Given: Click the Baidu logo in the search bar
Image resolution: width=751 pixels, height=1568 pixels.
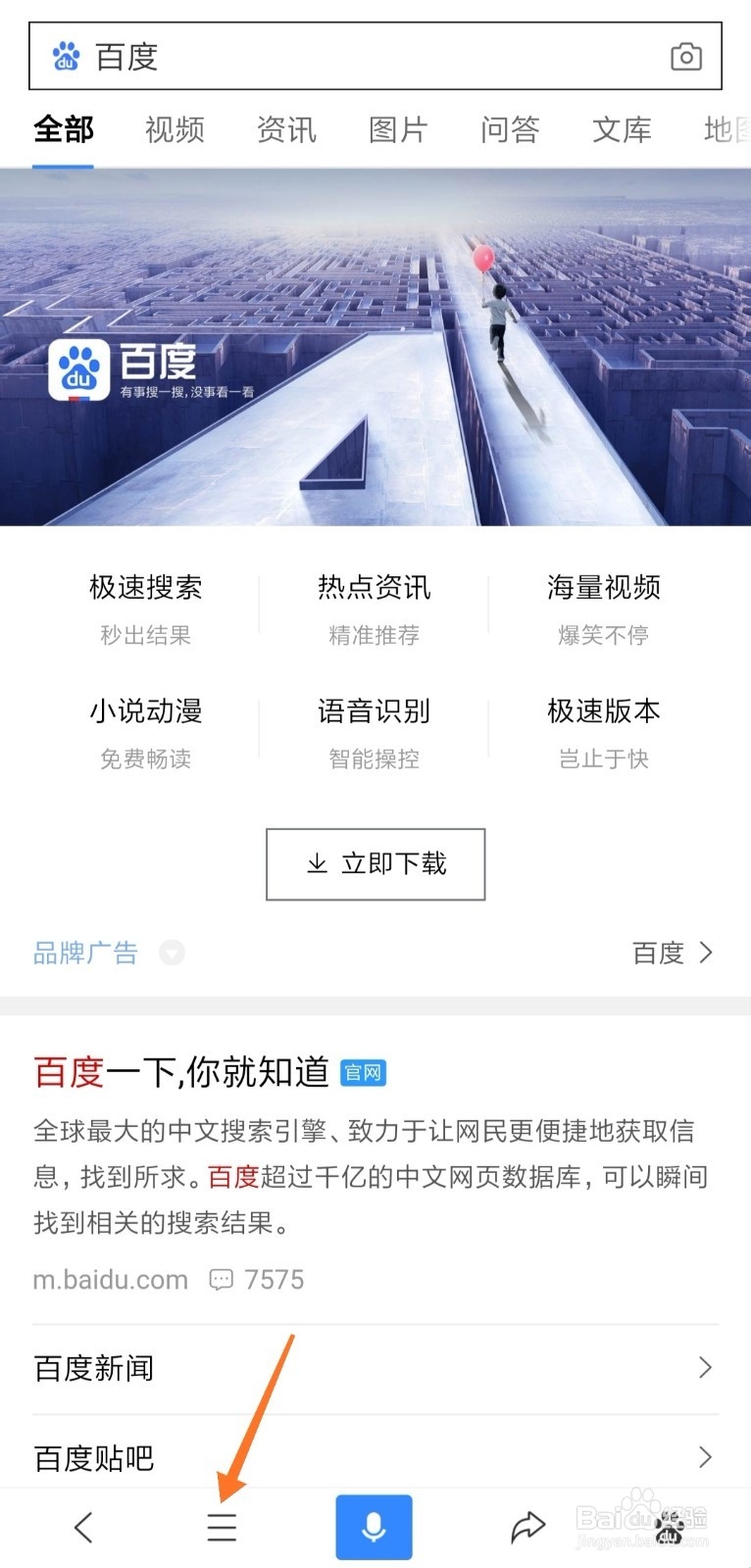Looking at the screenshot, I should click(65, 57).
